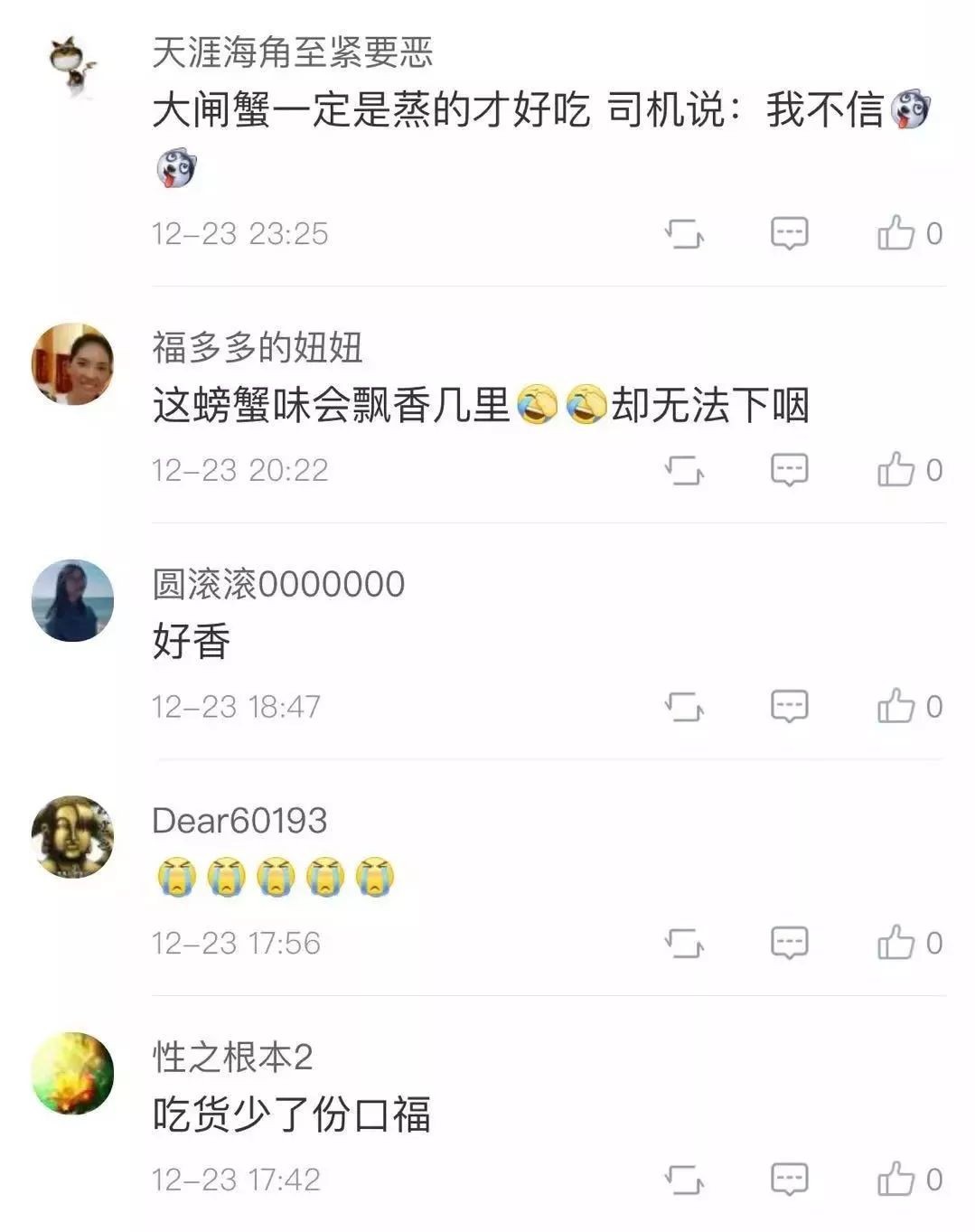
Task: Repost 性之根本2's comment
Action: coord(684,1180)
